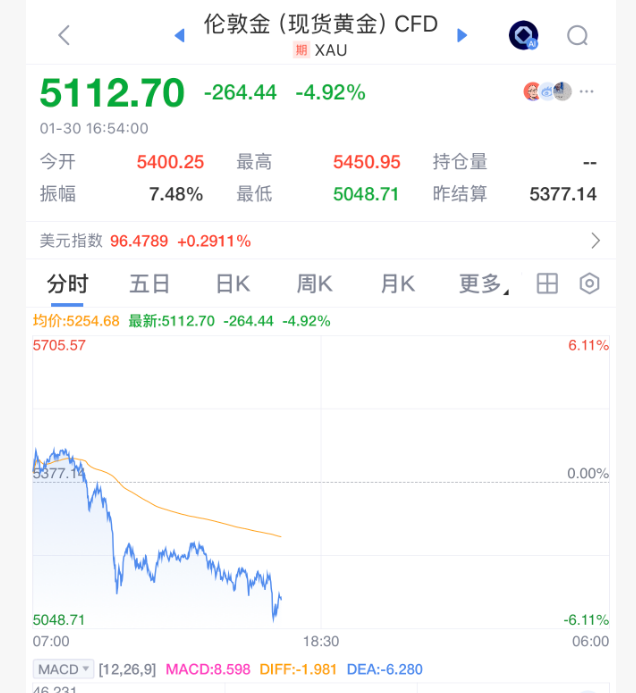Image resolution: width=636 pixels, height=693 pixels.
Task: Open the three-dot overflow menu
Action: (587, 92)
